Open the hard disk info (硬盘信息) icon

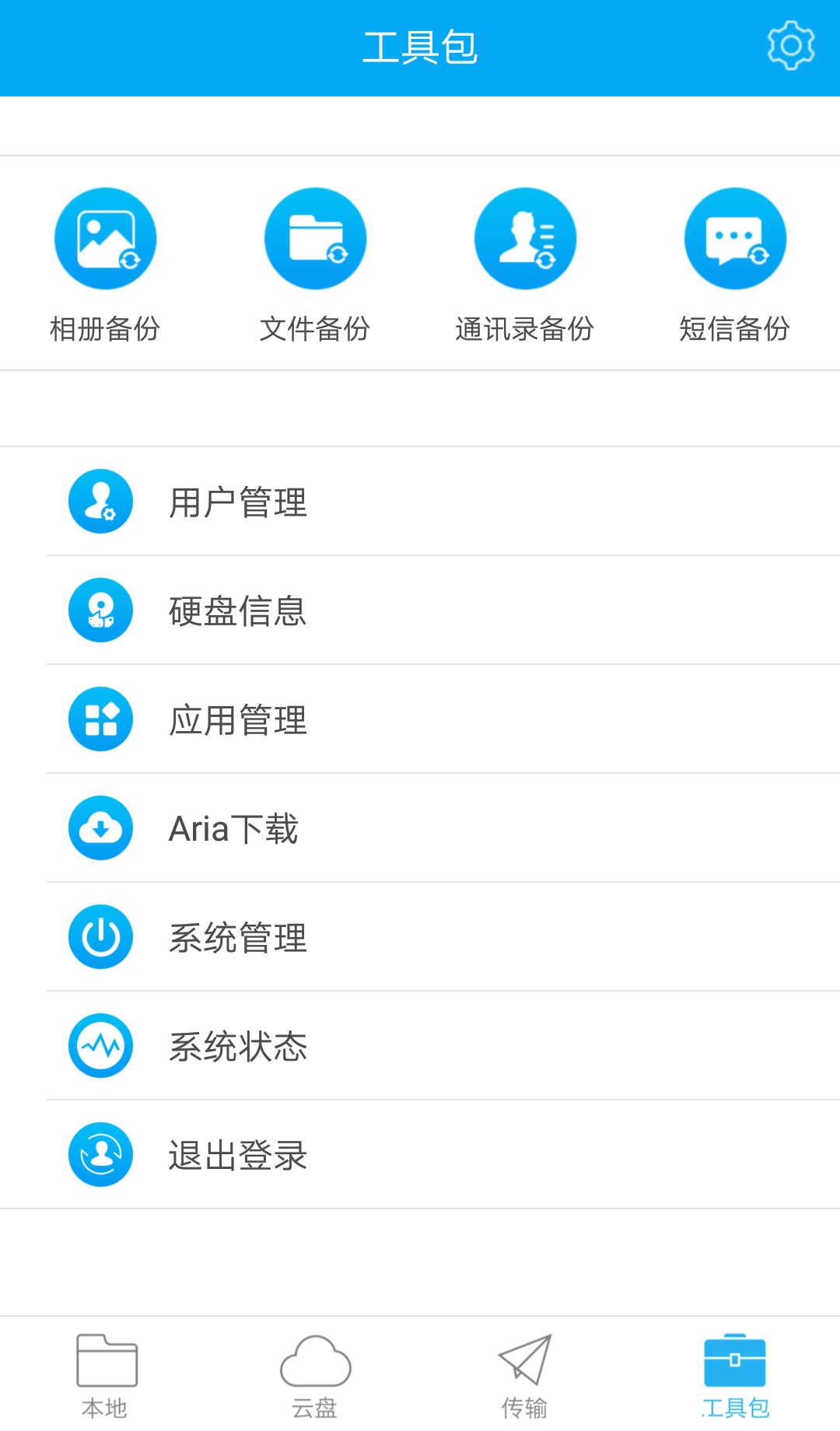click(100, 611)
